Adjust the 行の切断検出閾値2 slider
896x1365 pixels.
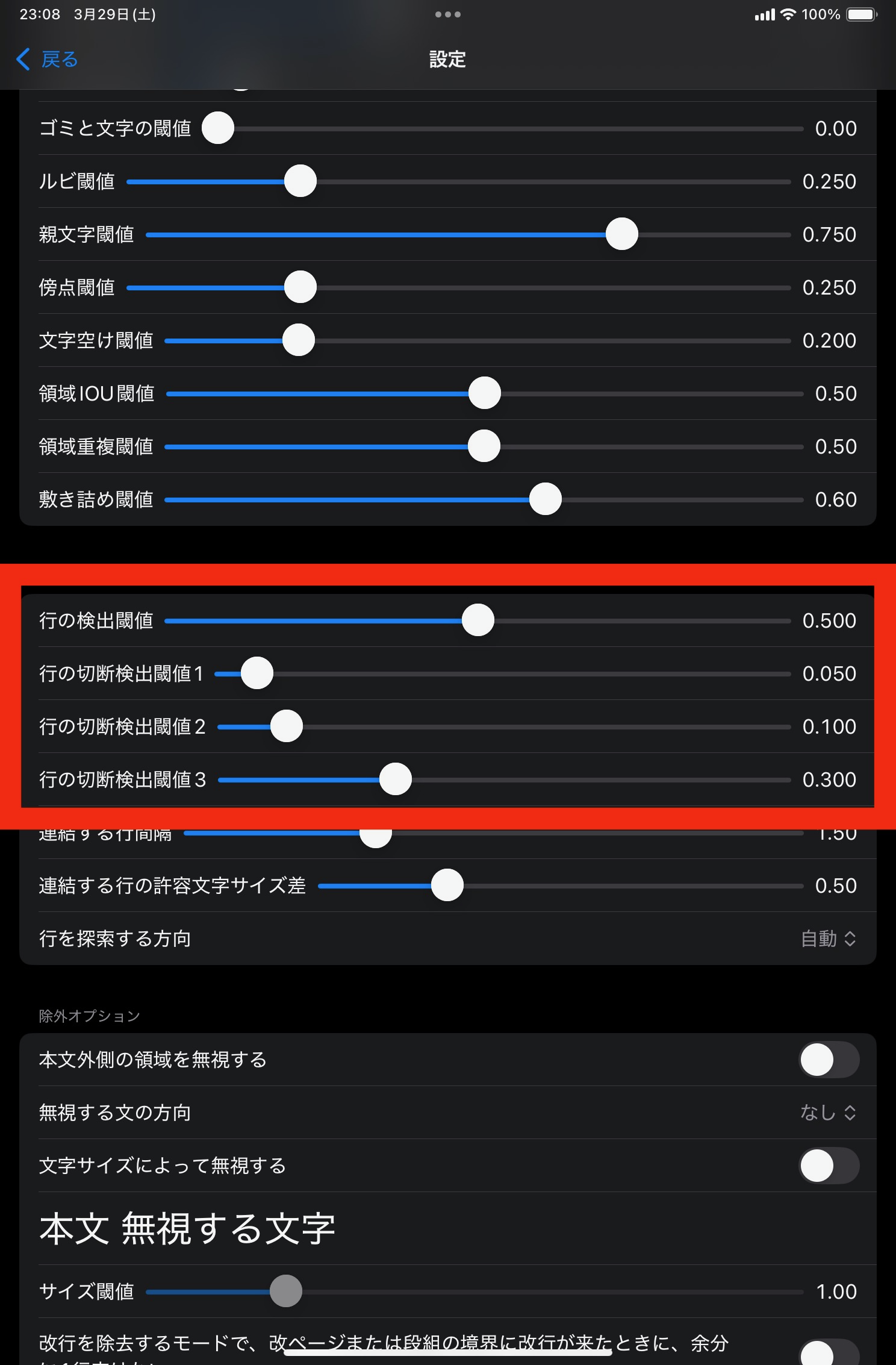287,726
